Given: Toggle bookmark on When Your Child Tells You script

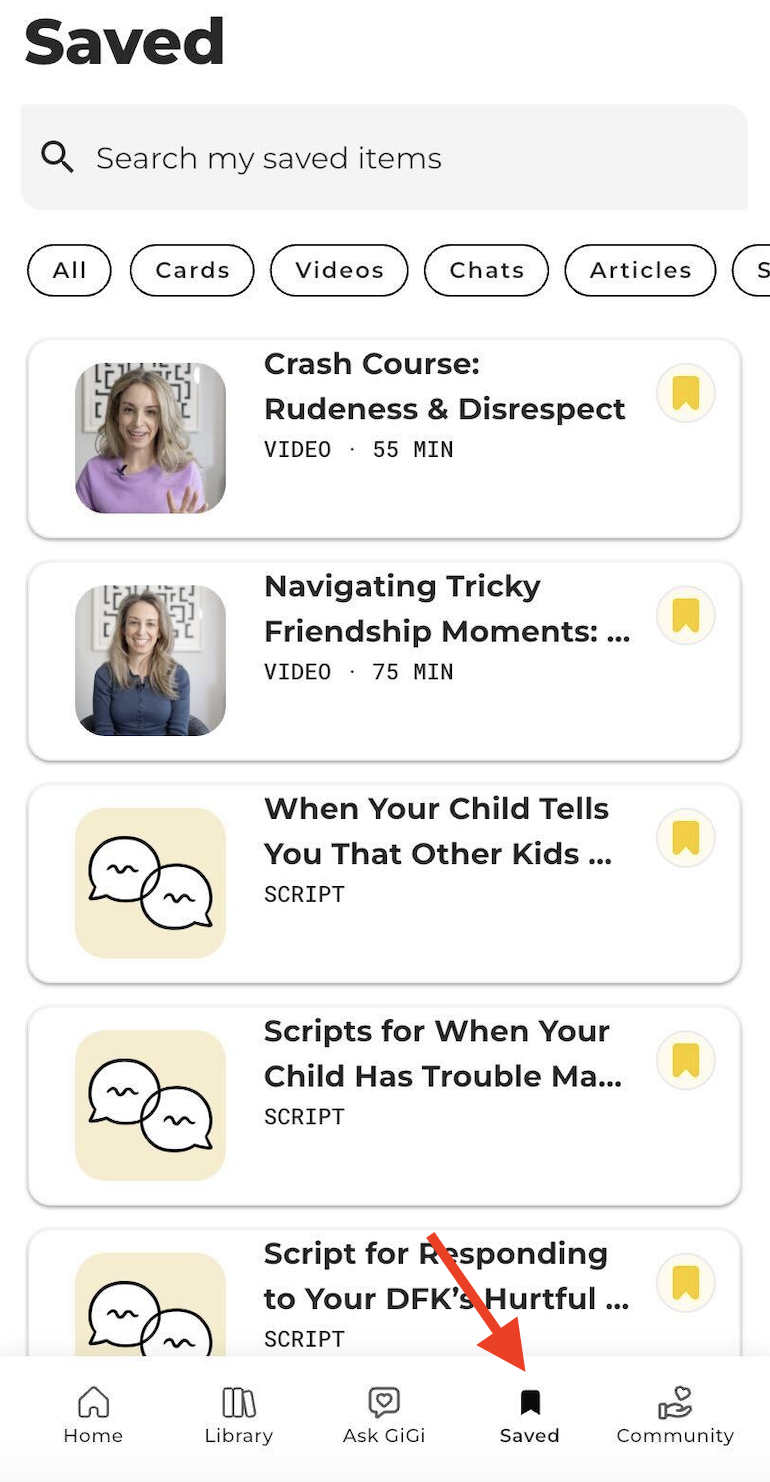Looking at the screenshot, I should coord(685,838).
